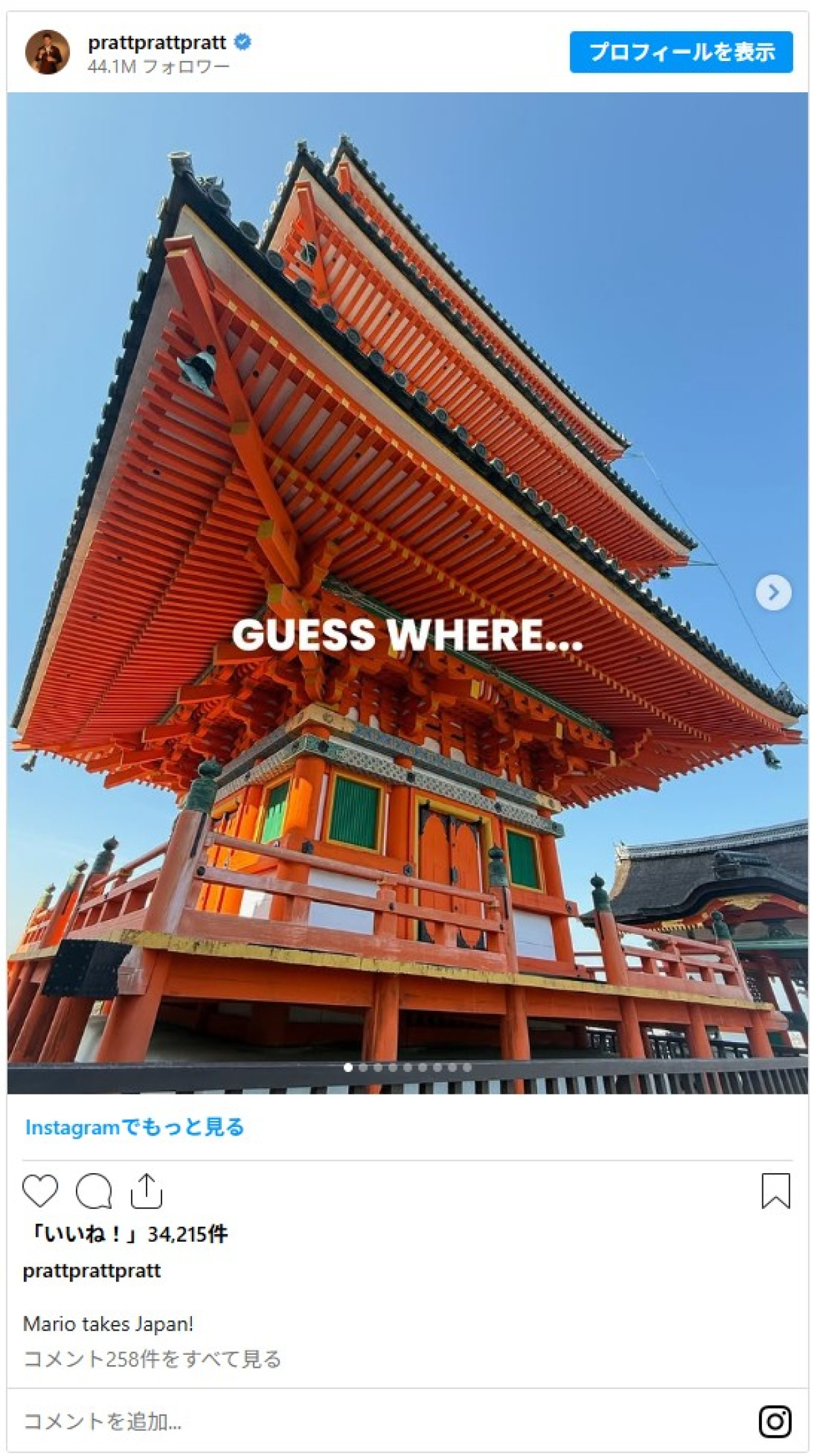
Task: Open the Instagram logo icon
Action: (775, 1421)
